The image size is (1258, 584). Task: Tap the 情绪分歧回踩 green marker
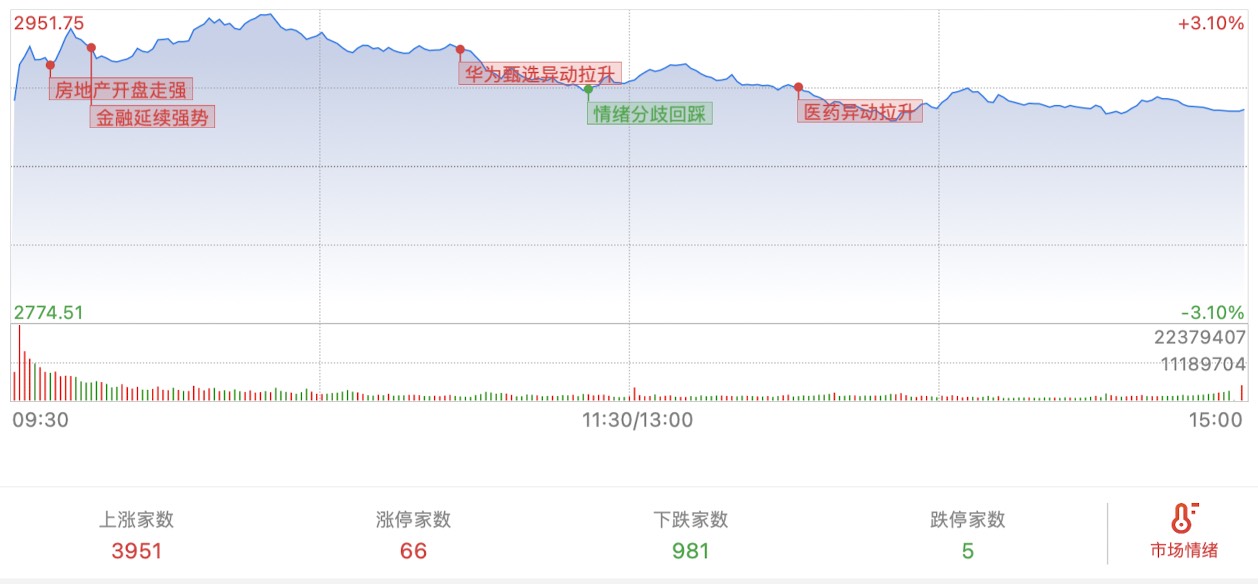click(x=649, y=113)
